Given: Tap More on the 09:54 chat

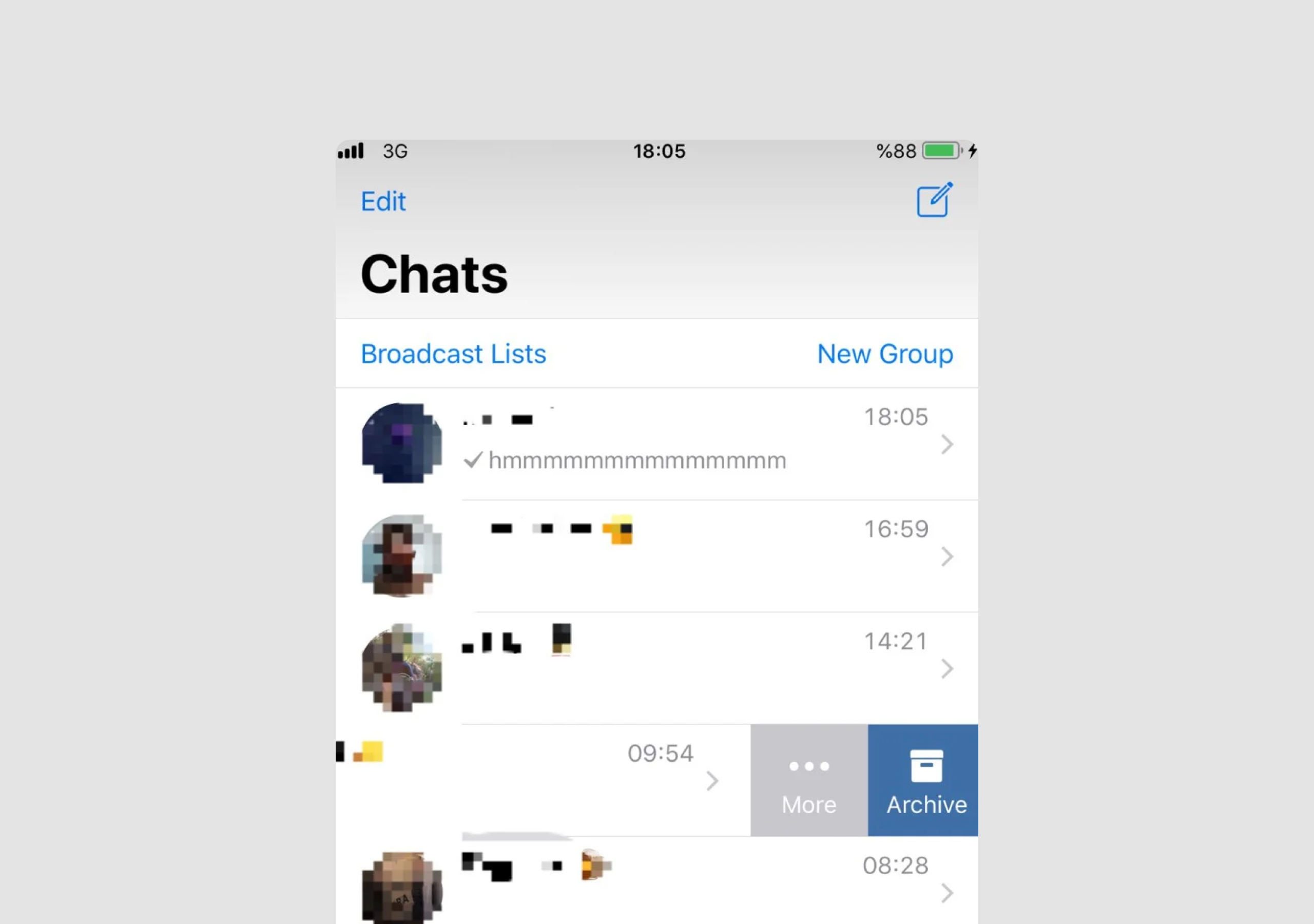Looking at the screenshot, I should [808, 781].
